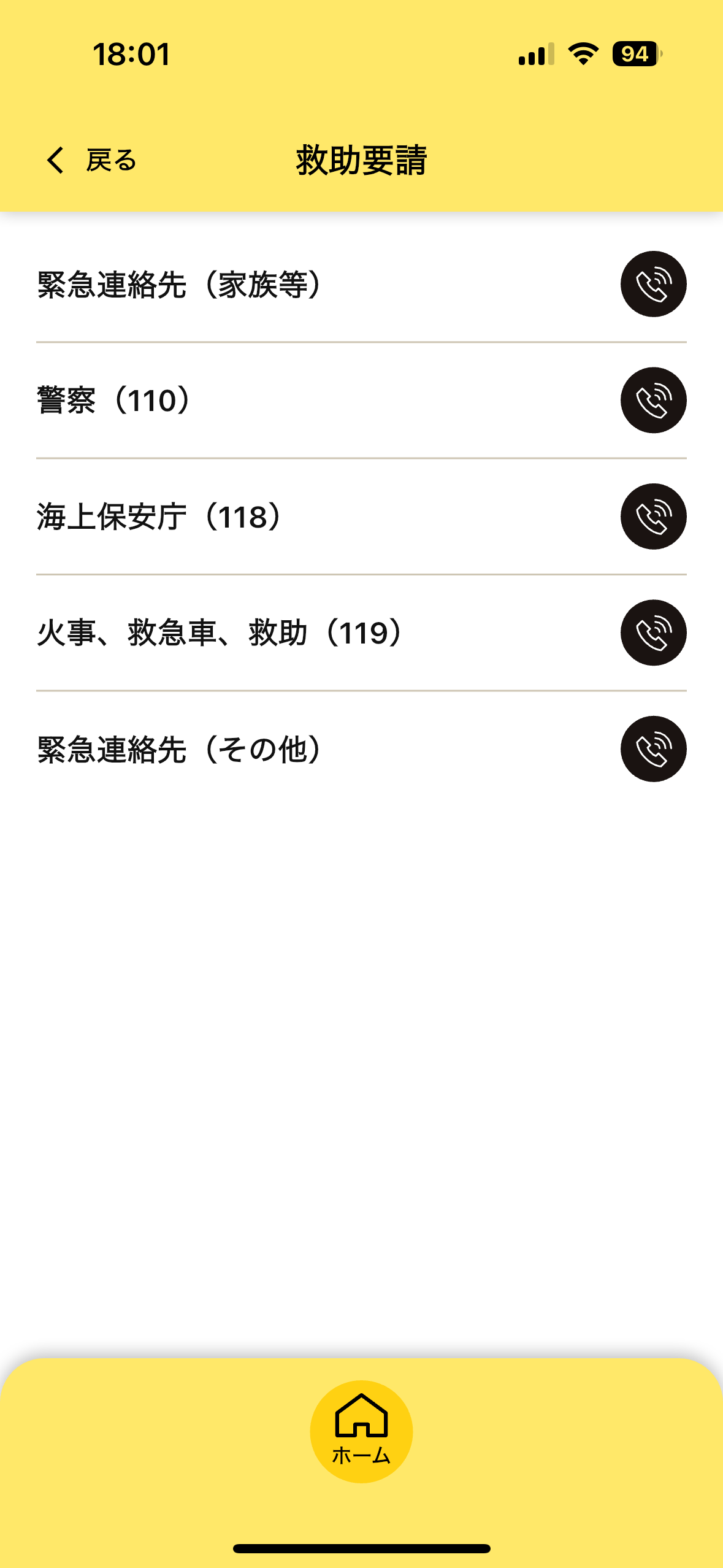Tap the phone icon for 緊急連絡先（その他）

653,750
